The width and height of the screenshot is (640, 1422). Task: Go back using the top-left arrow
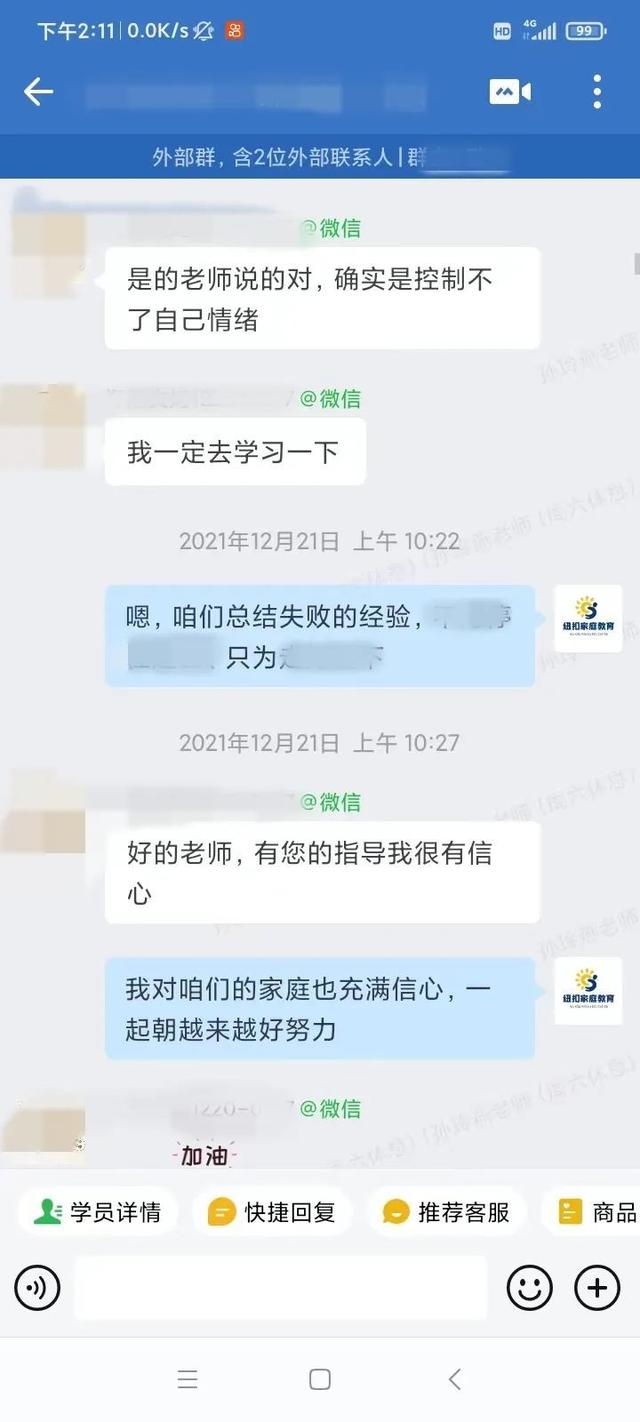(x=38, y=92)
